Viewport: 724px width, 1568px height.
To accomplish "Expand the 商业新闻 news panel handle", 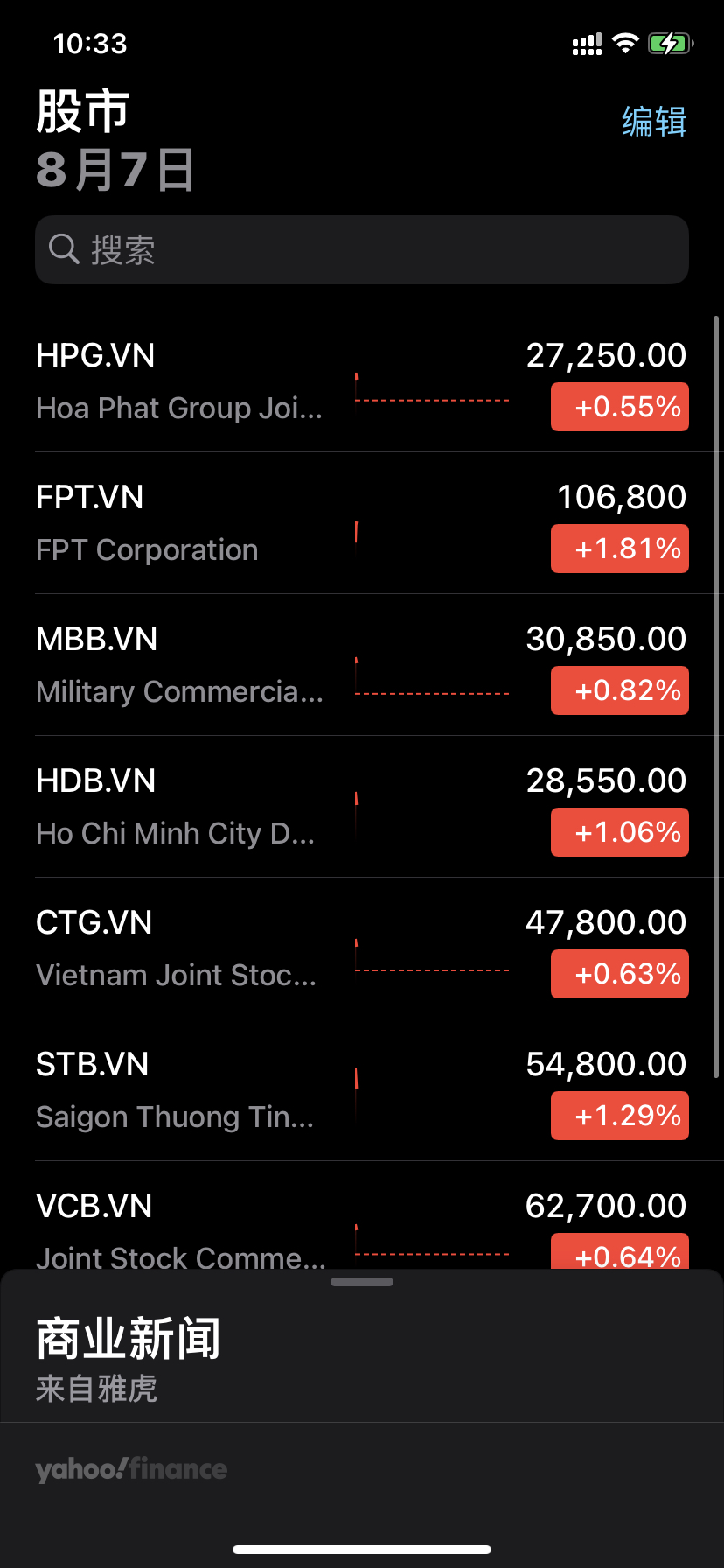I will (362, 1282).
